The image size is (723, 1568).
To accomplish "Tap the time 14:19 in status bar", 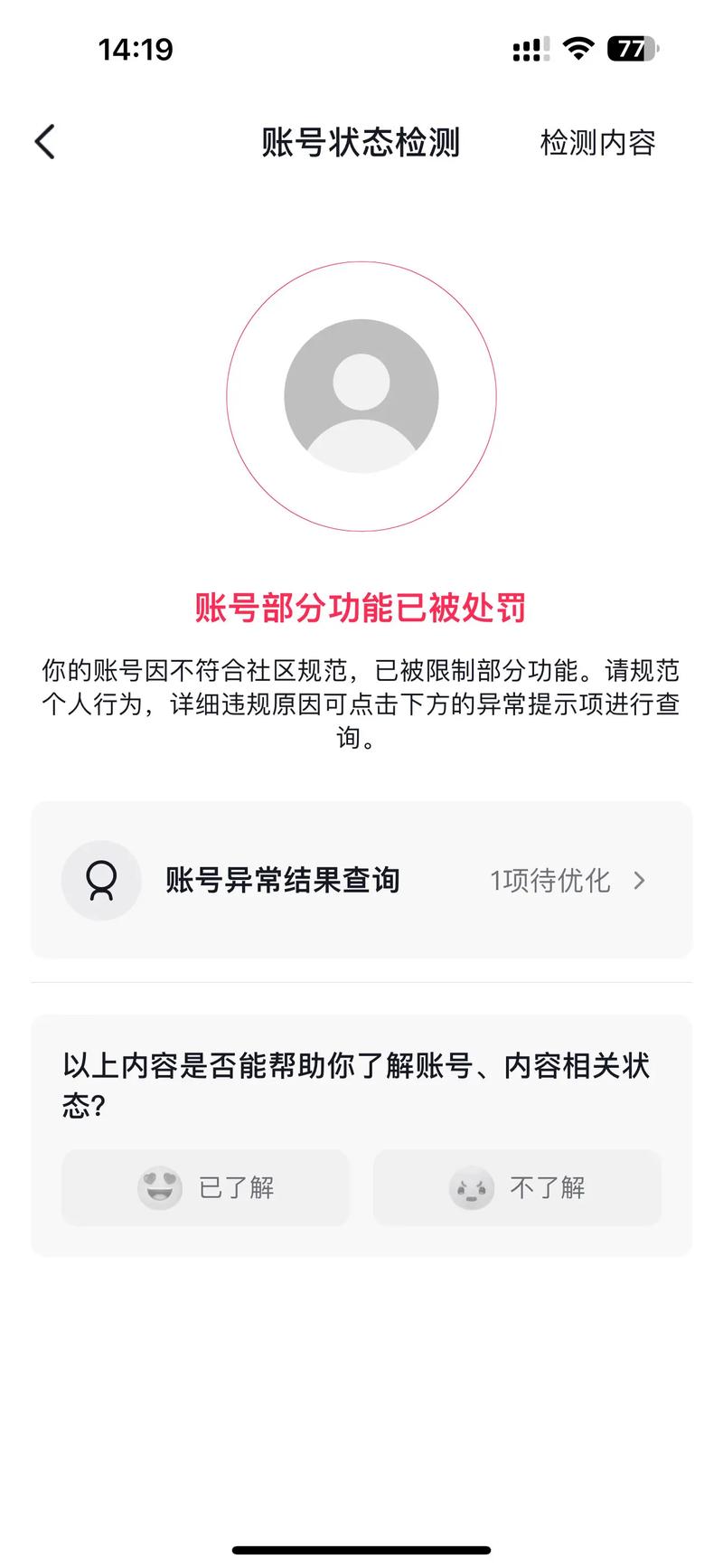I will click(134, 49).
